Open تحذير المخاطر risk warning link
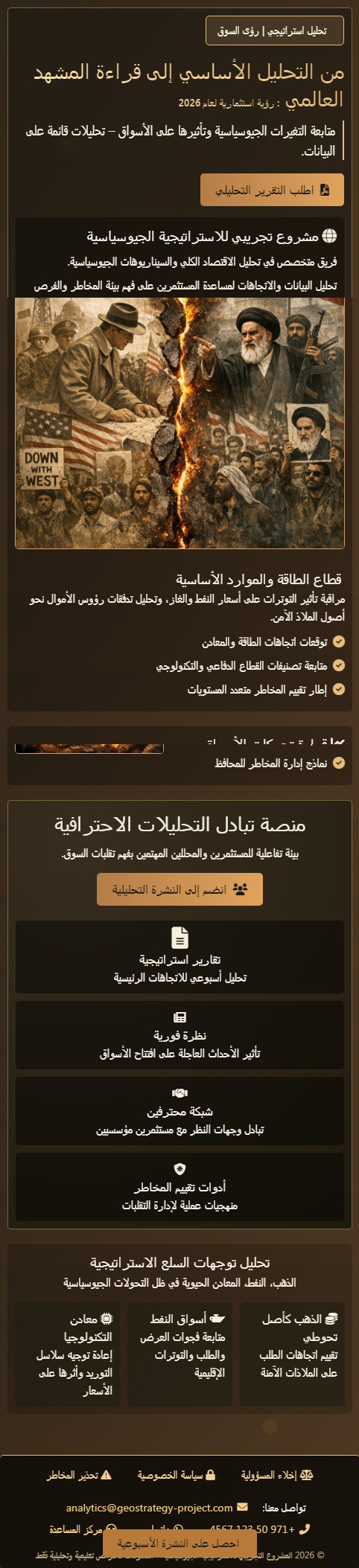The width and height of the screenshot is (359, 1568). [x=79, y=1475]
